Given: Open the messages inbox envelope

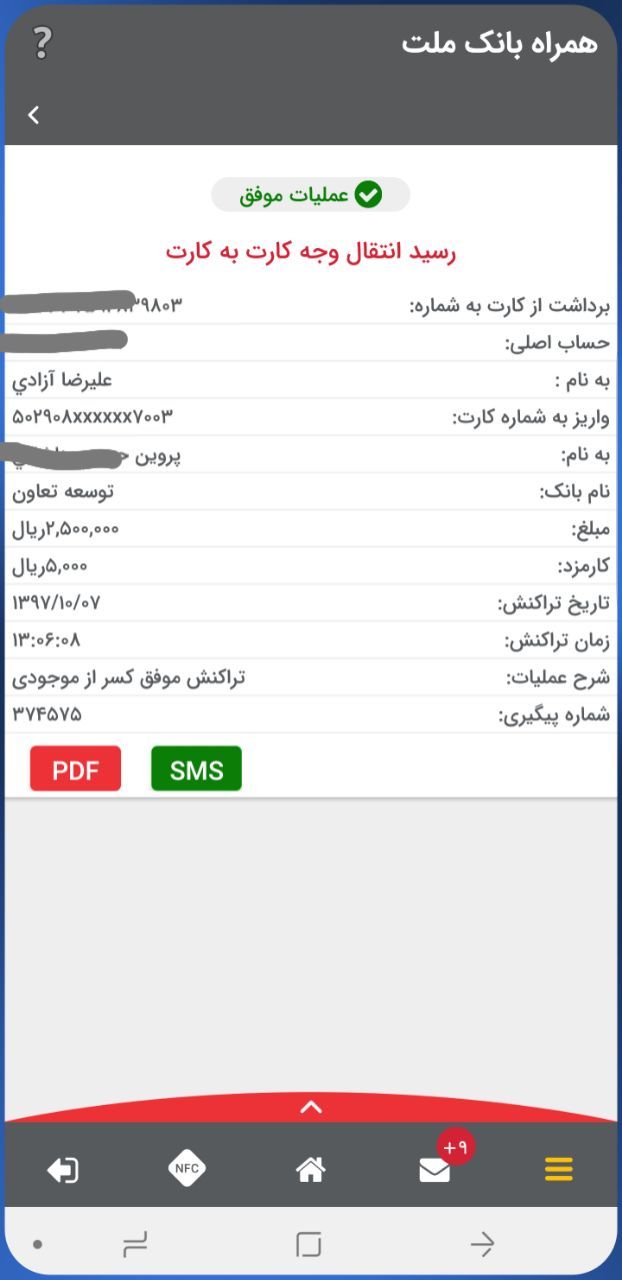Looking at the screenshot, I should coord(434,1170).
